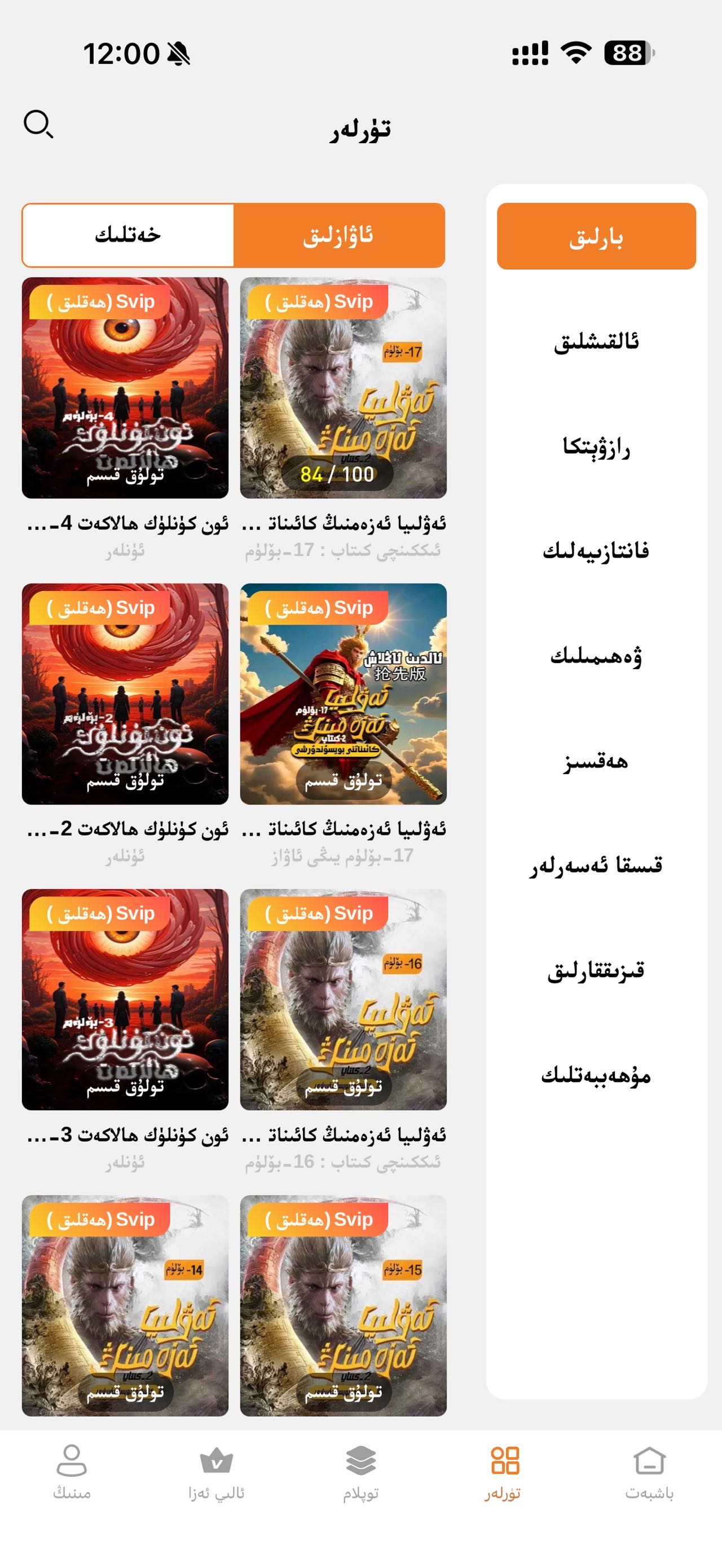
Task: Open the ئون كۈنلۈك ھالاكەت 3 card
Action: pos(125,1000)
